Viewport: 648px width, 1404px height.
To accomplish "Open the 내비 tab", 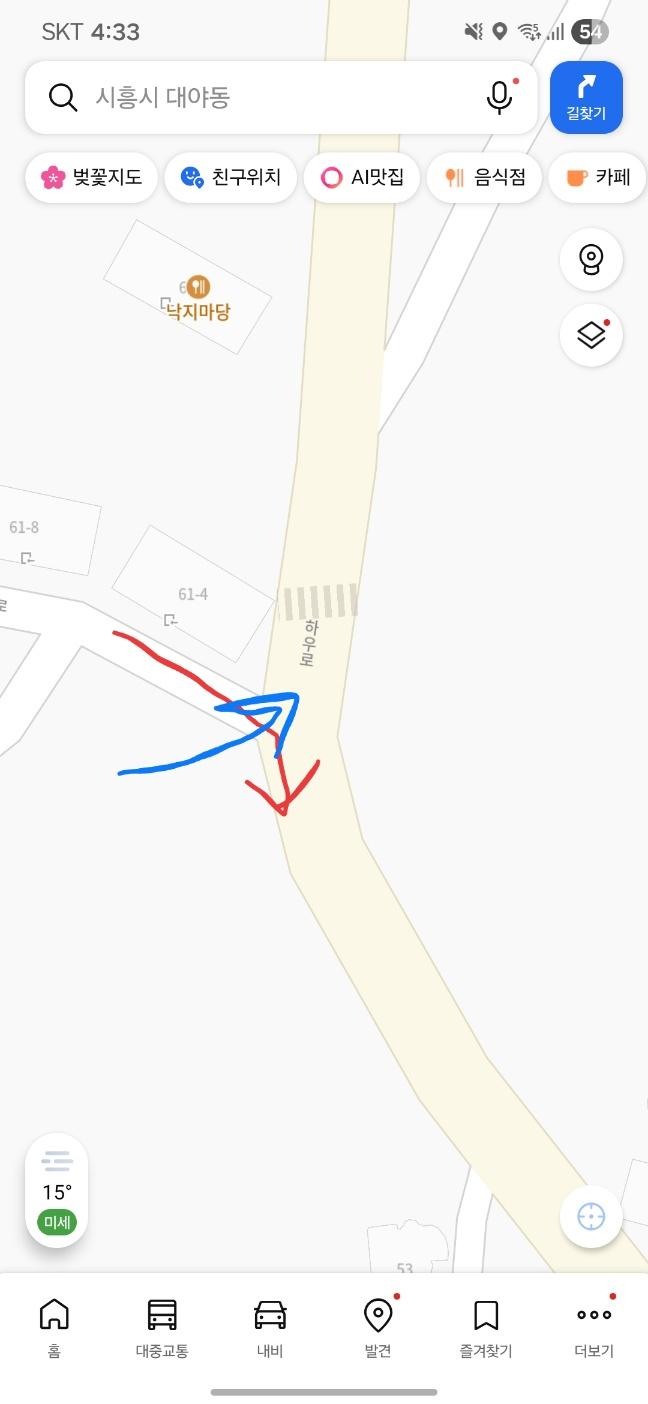I will [x=270, y=1328].
